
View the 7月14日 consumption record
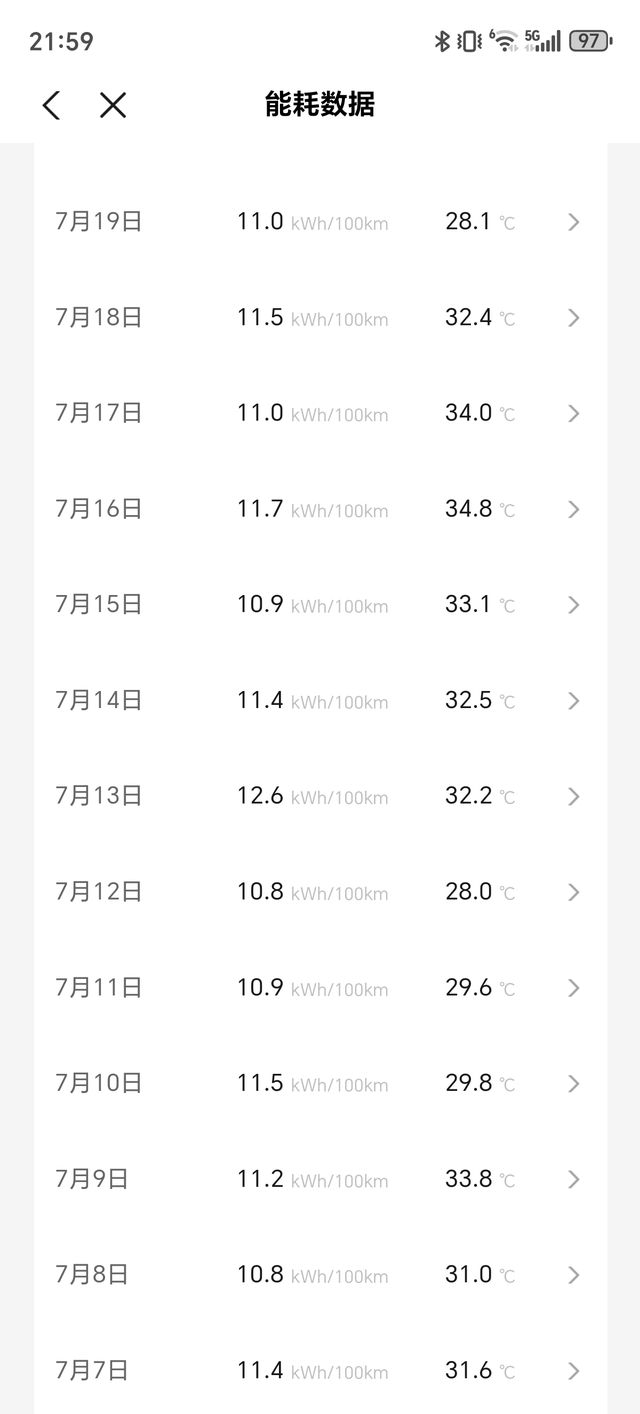(x=320, y=701)
